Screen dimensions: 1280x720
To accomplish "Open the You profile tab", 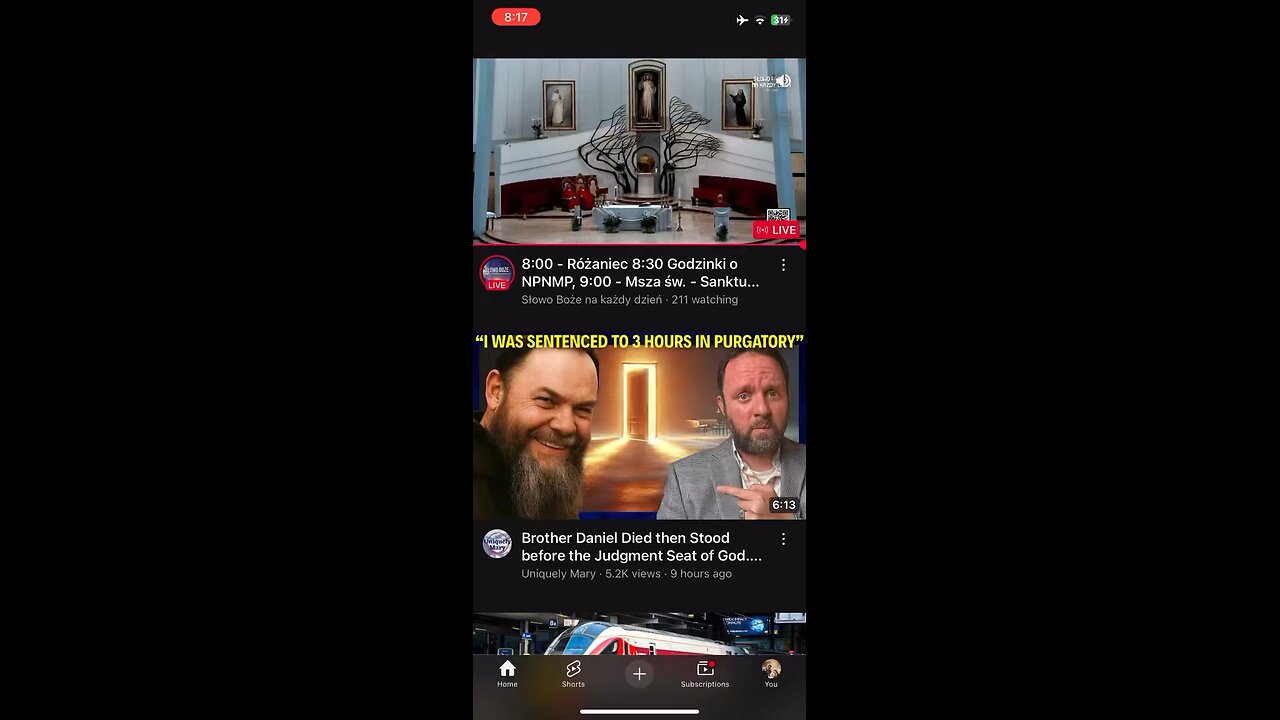I will [771, 674].
